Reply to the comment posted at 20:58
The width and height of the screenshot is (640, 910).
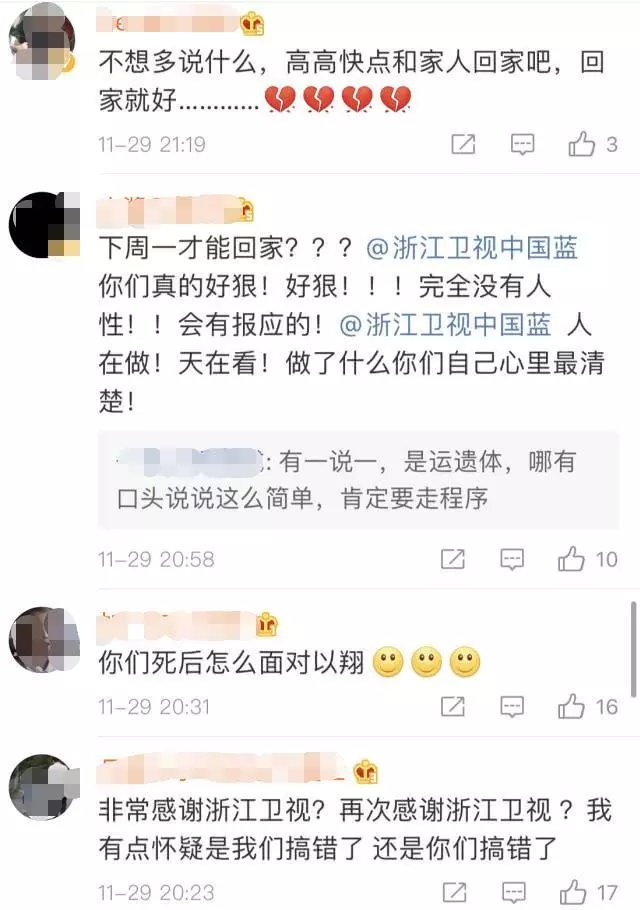click(512, 559)
